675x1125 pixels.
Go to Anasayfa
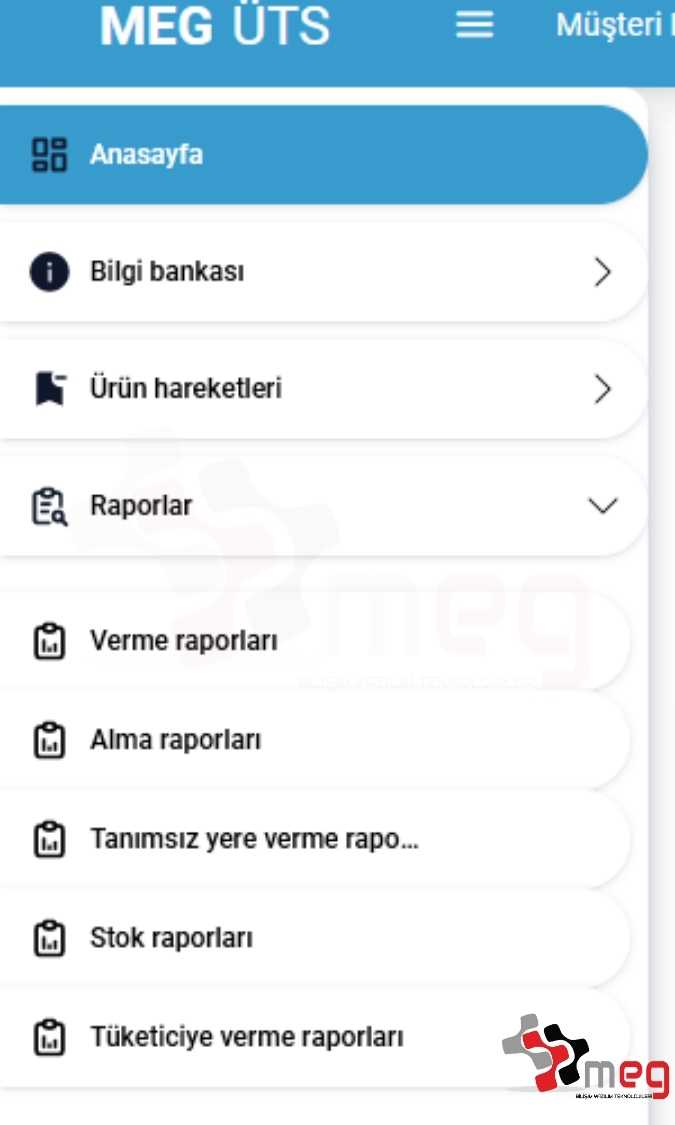point(146,155)
